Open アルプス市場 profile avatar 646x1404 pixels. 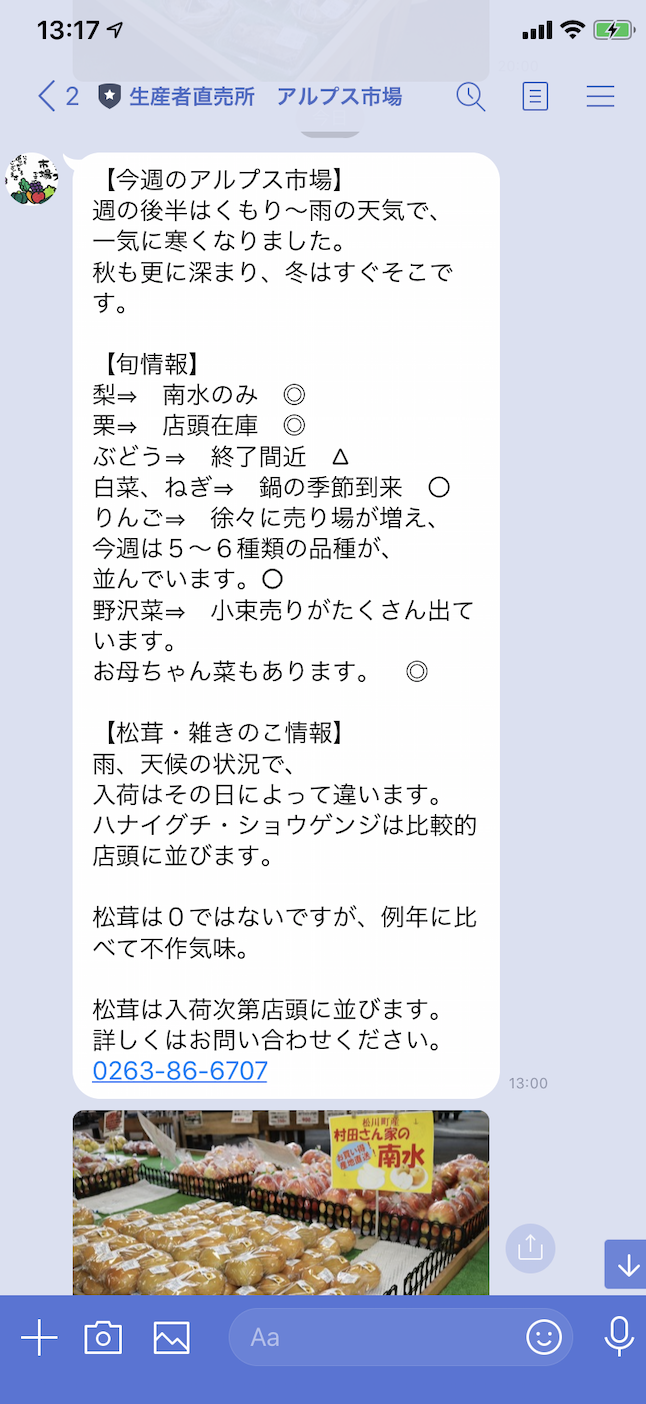pos(32,179)
